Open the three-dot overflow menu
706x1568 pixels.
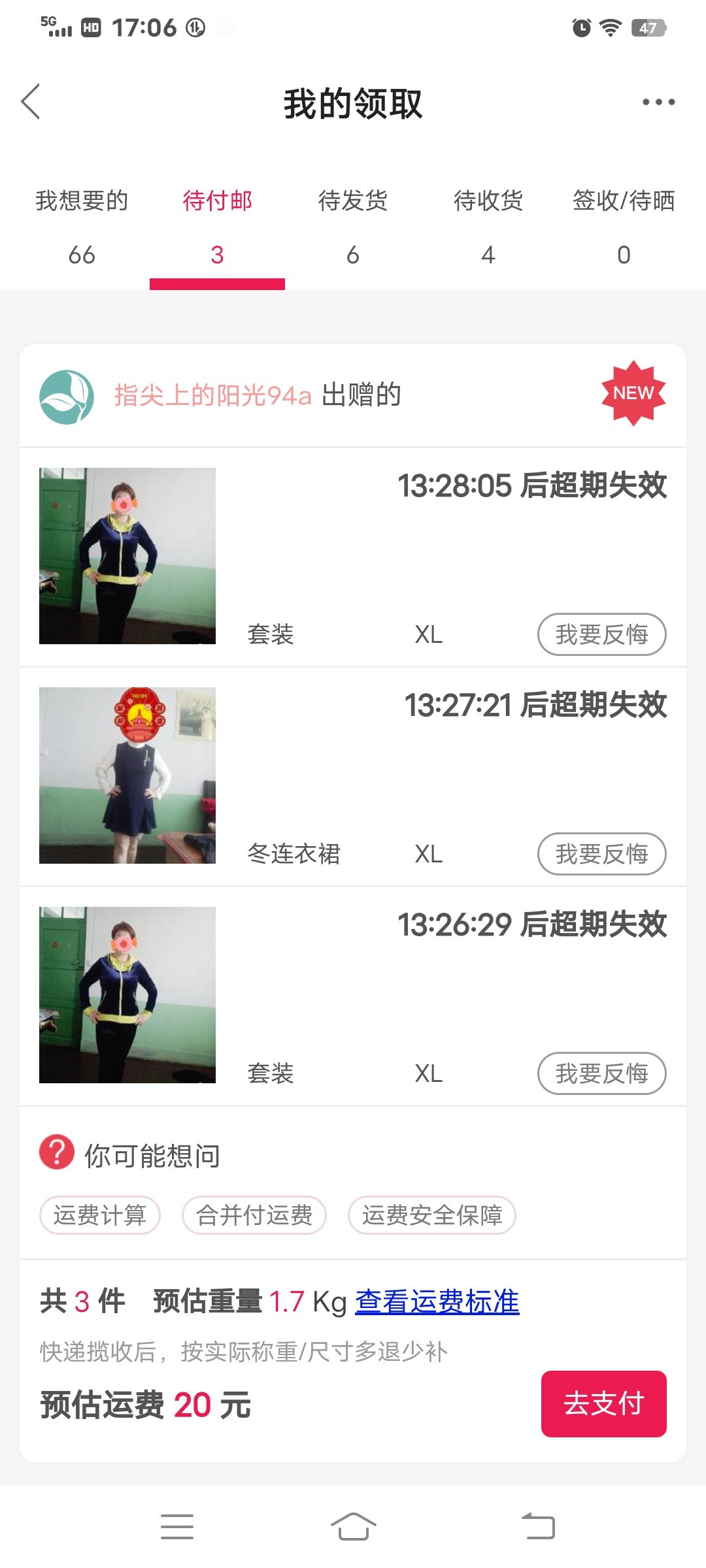pyautogui.click(x=658, y=102)
